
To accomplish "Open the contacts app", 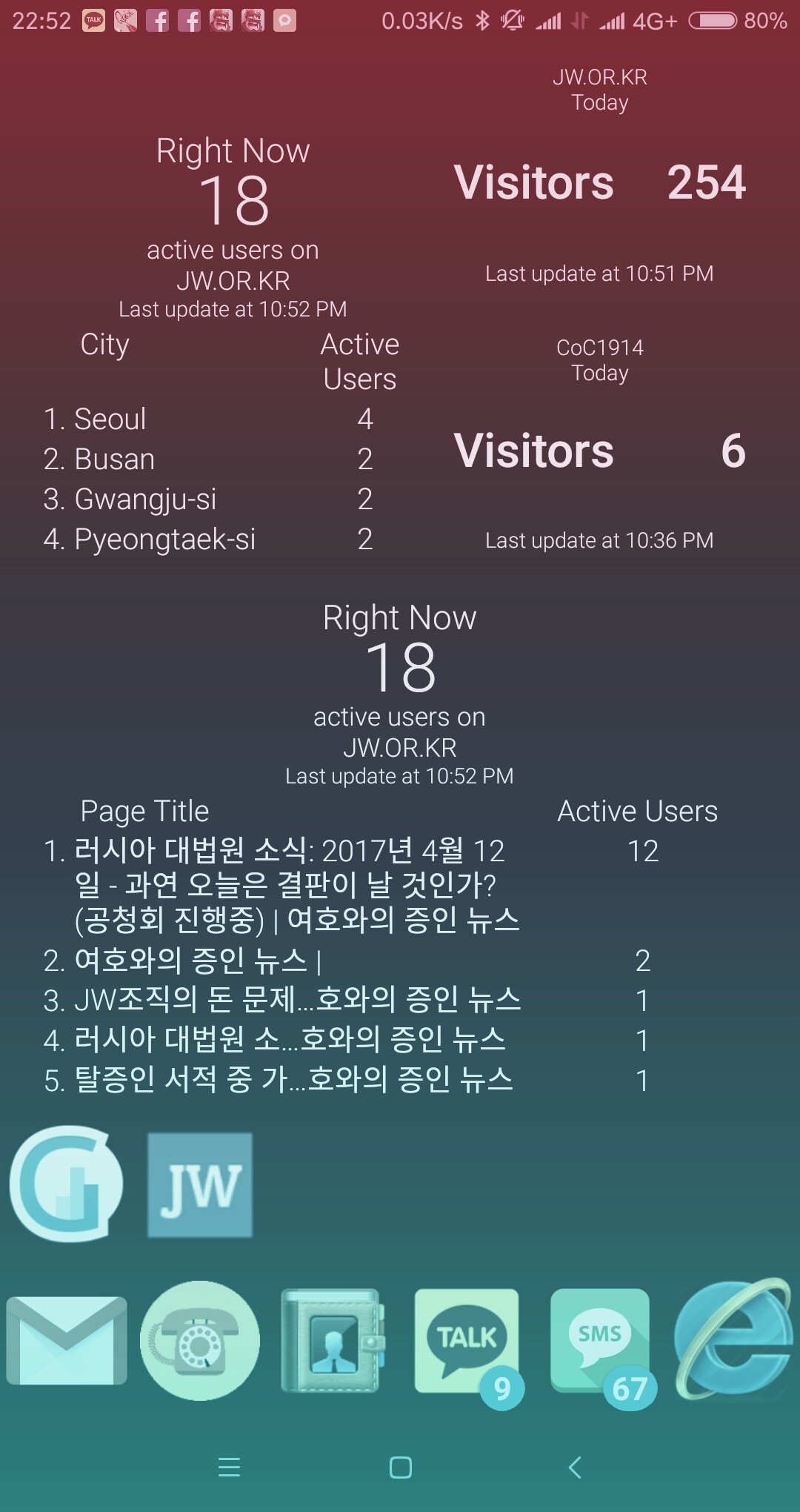I will [x=333, y=1340].
